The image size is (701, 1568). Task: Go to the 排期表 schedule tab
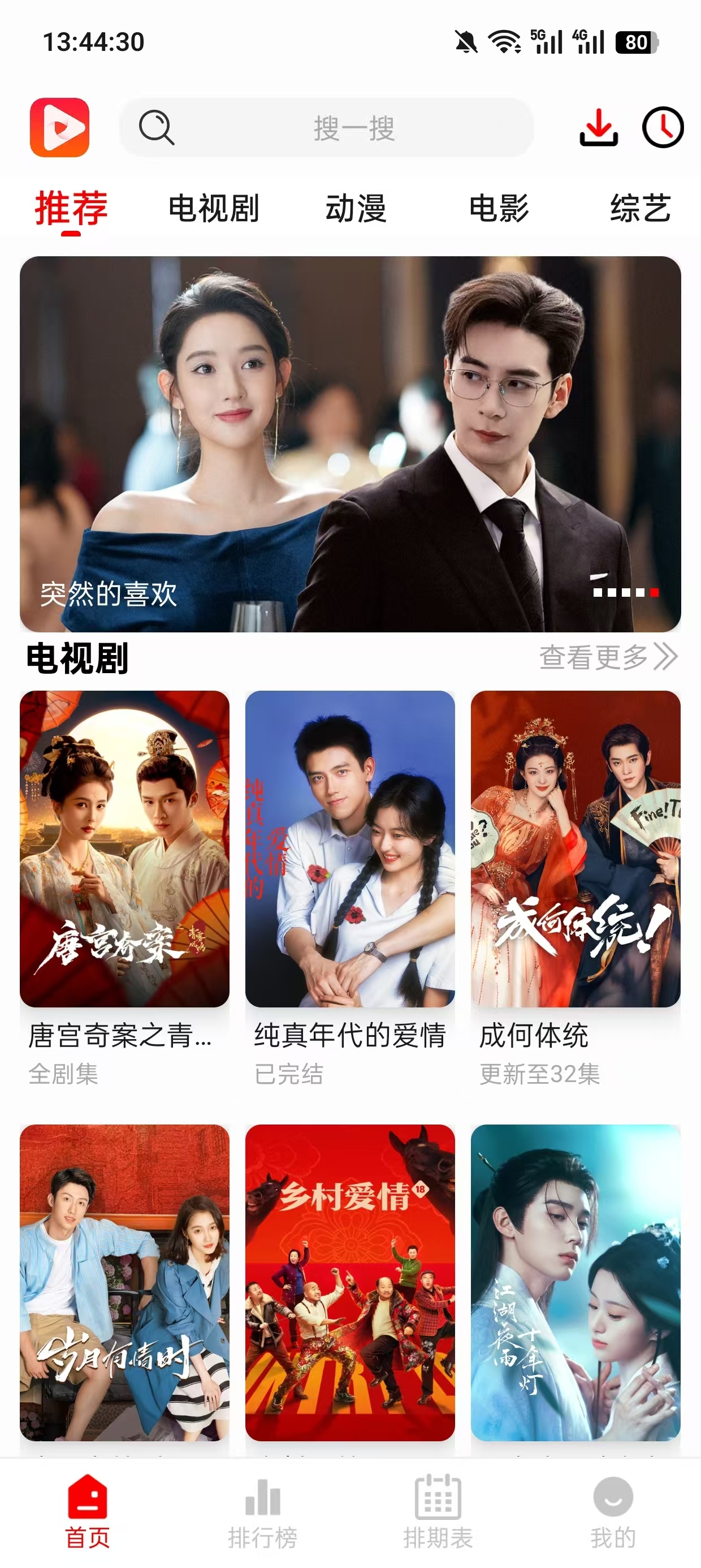coord(438,1512)
